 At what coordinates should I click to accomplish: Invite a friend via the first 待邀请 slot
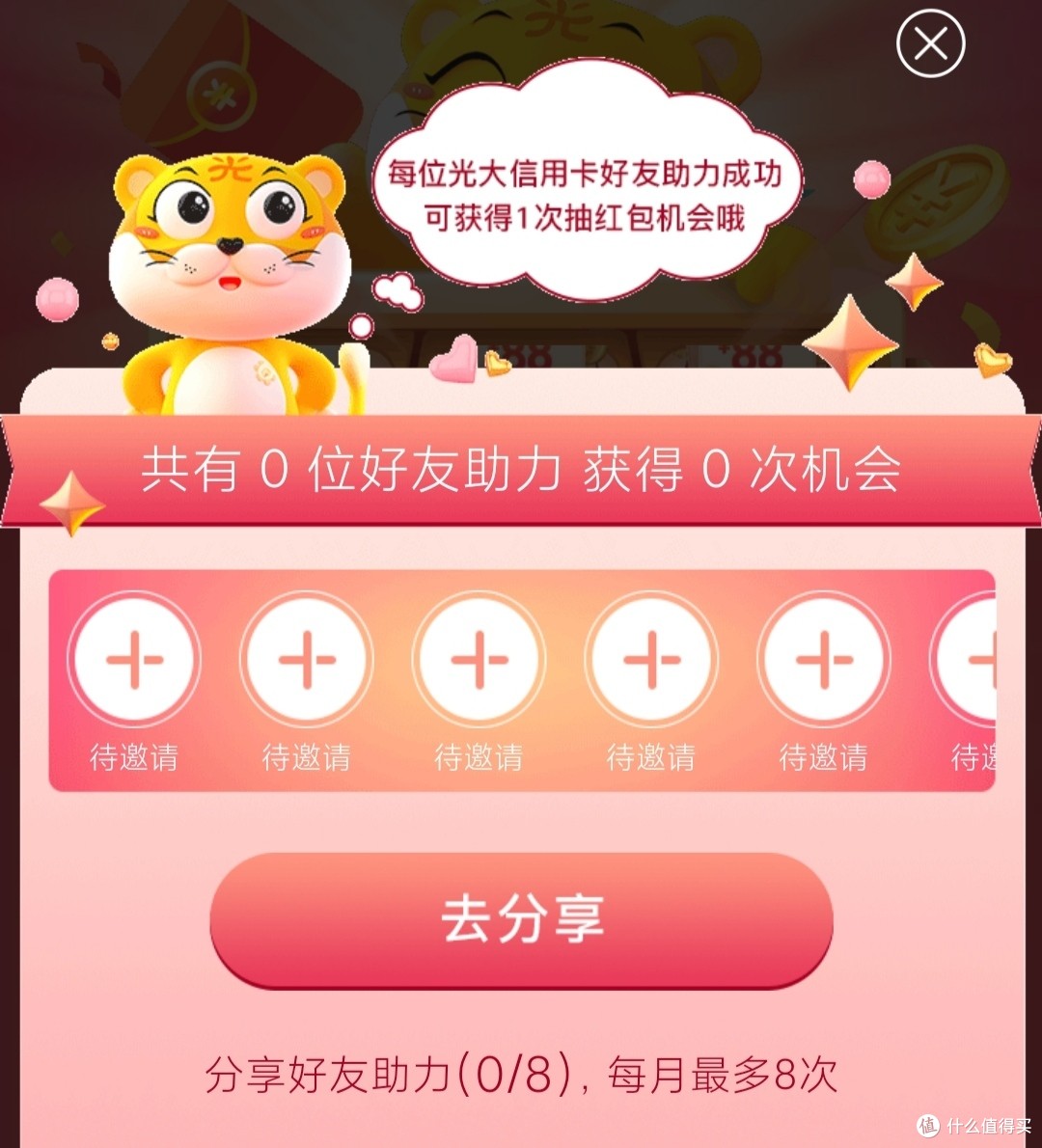[134, 660]
